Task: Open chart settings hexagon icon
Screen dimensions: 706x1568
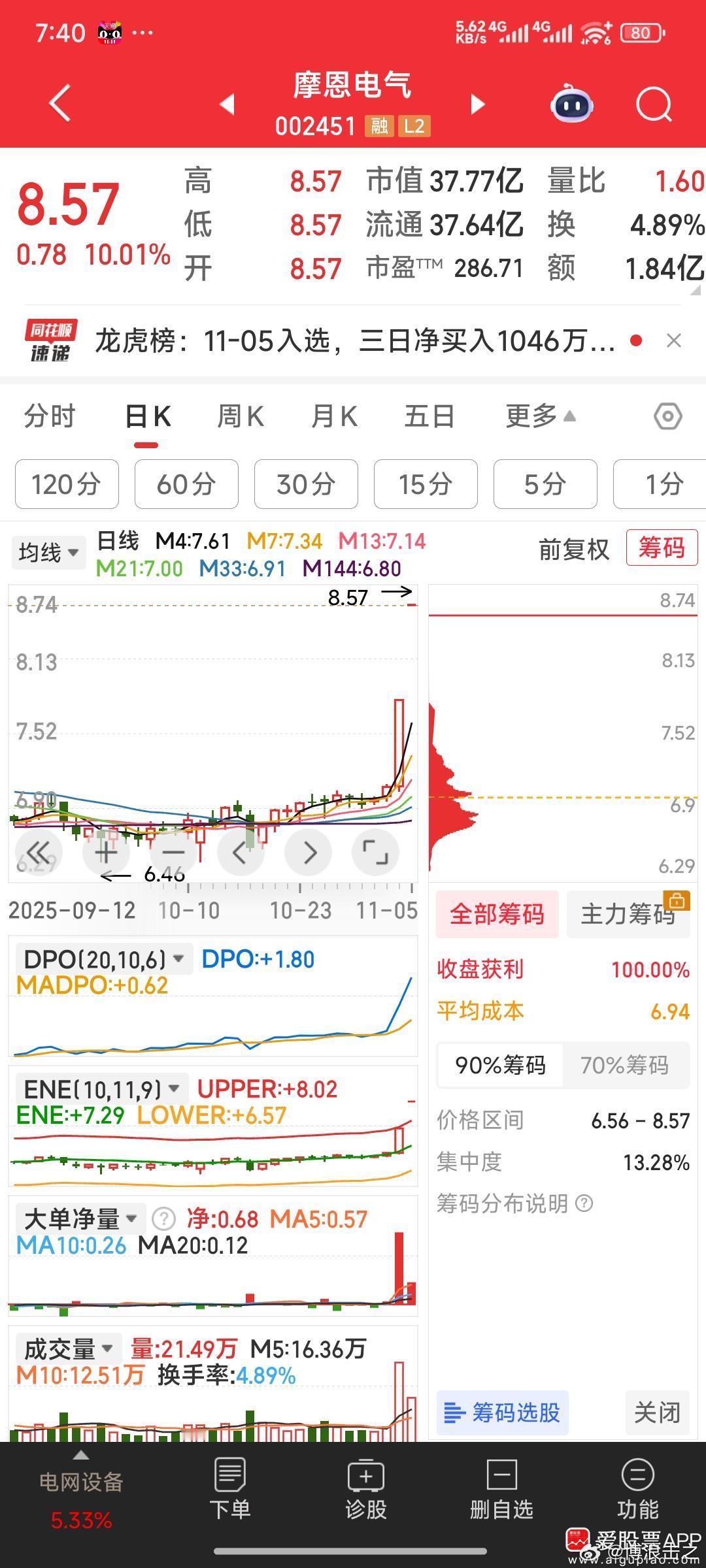Action: [667, 416]
